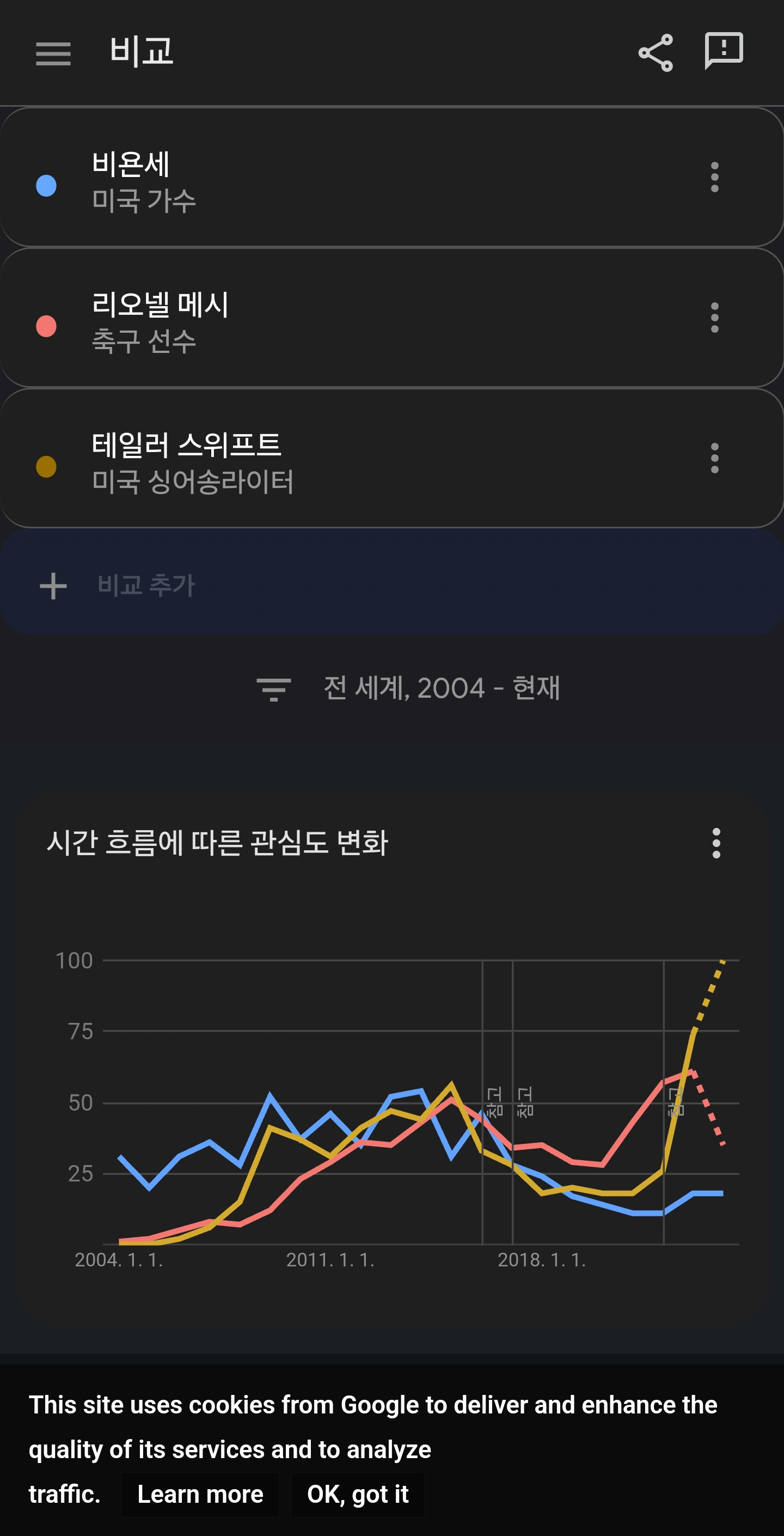Open options for 비욘세 term
Screen dimensions: 784x1536
(714, 177)
